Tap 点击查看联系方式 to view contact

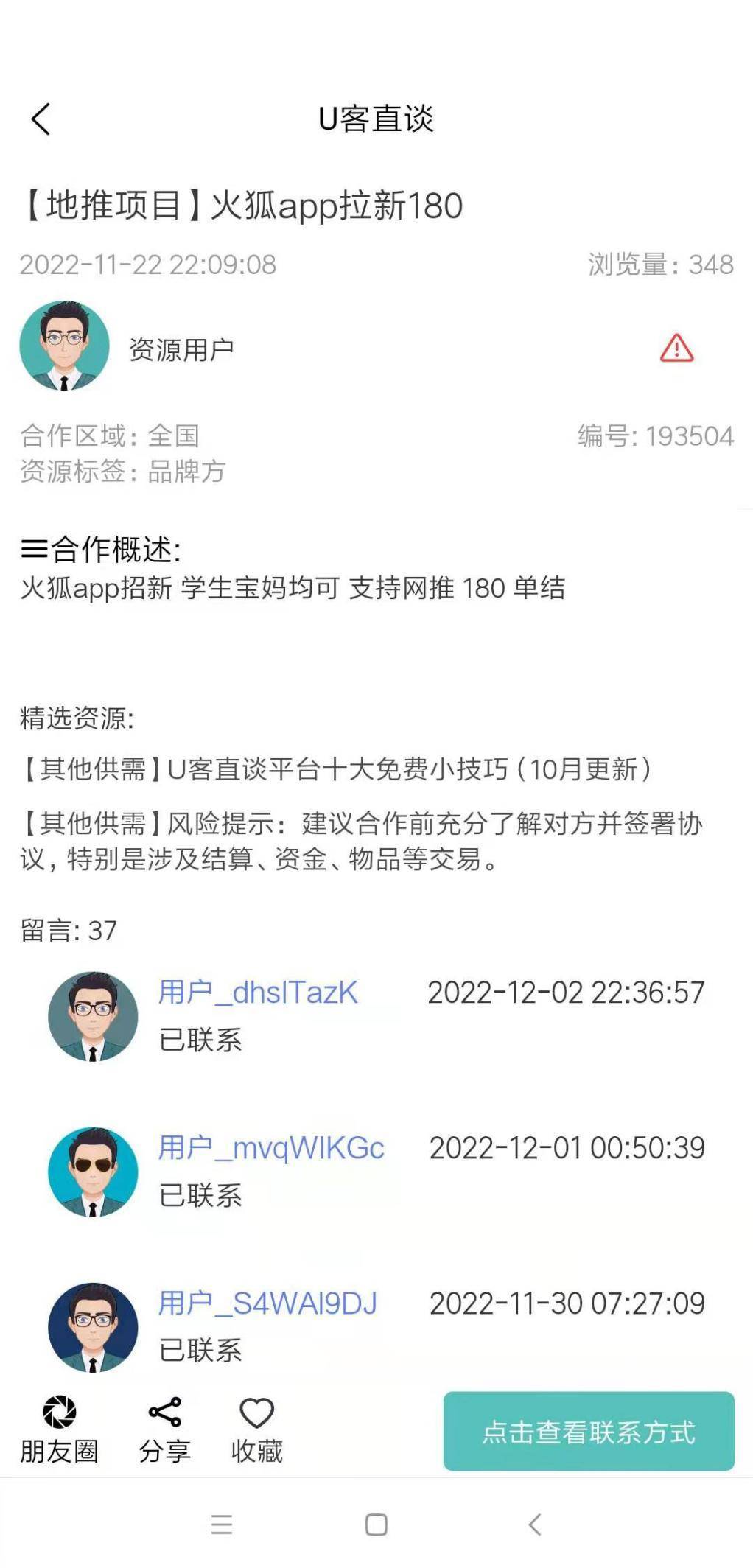pos(589,1431)
